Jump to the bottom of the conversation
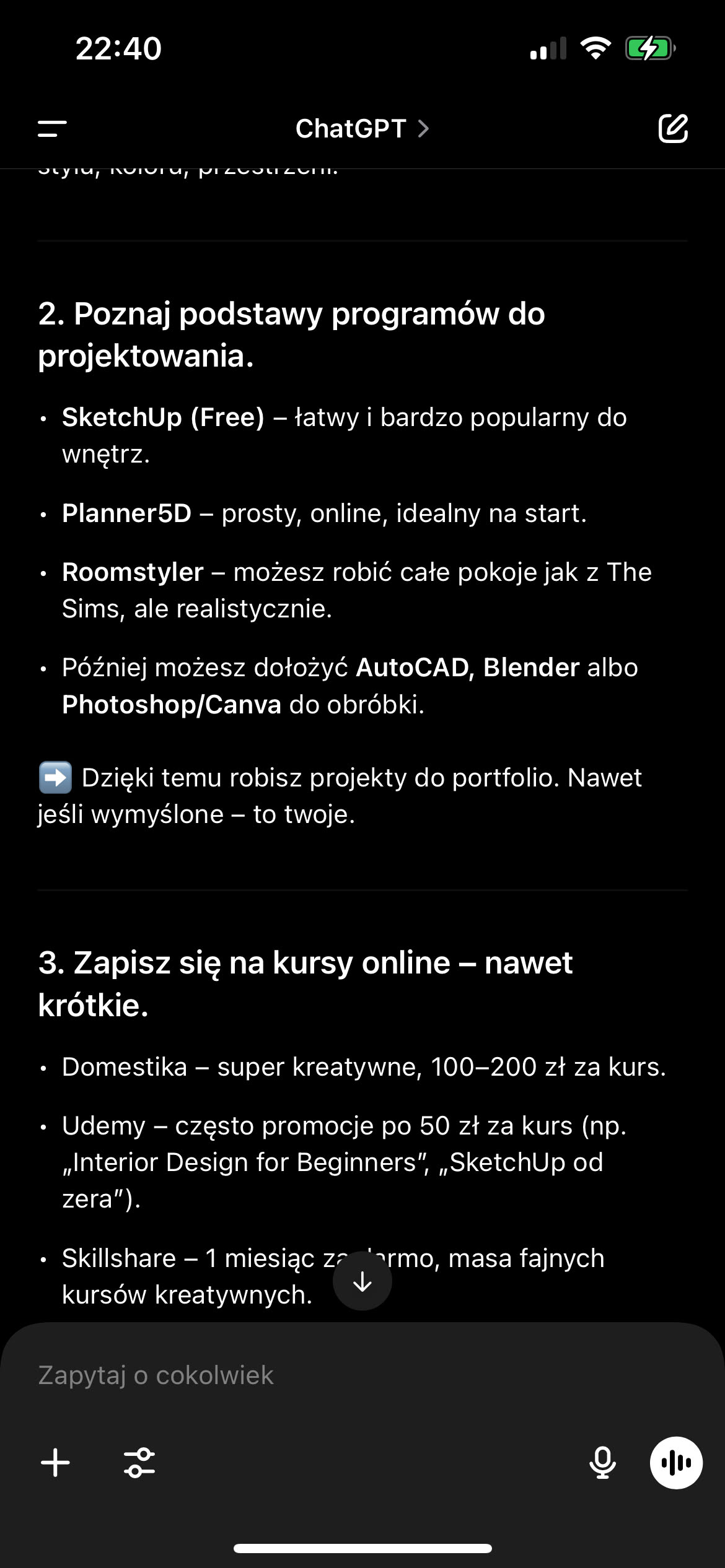Image resolution: width=725 pixels, height=1568 pixels. (362, 1281)
